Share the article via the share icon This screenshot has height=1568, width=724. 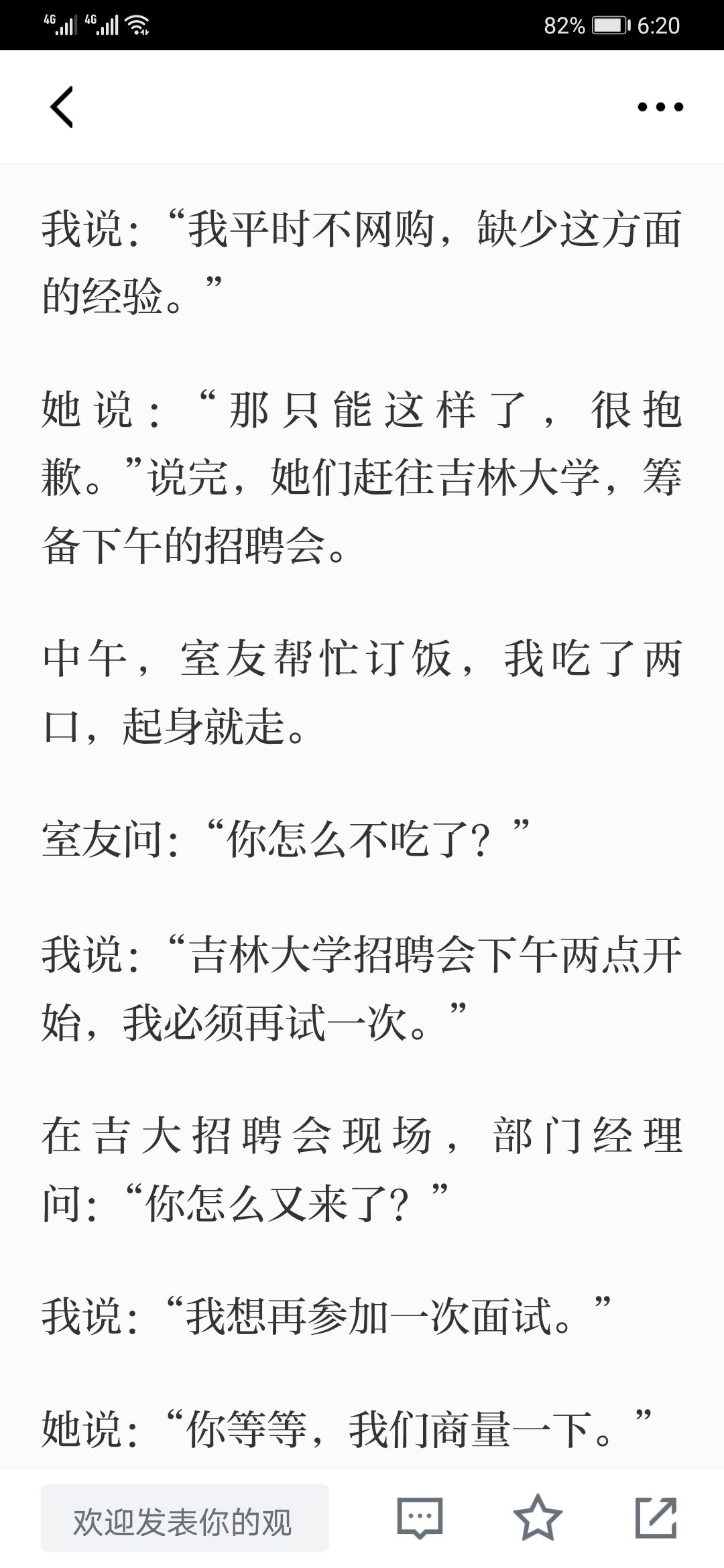[656, 1517]
